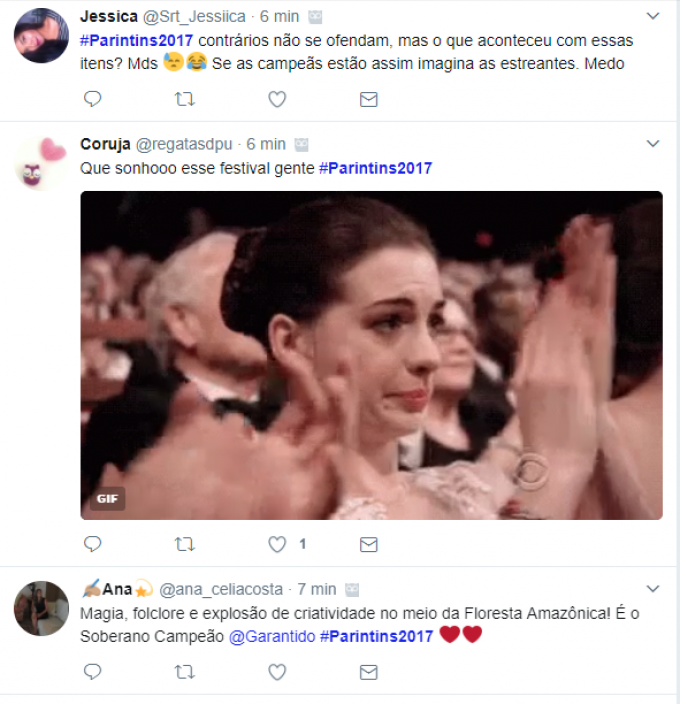Reply to Coruja's tweet
This screenshot has height=704, width=680.
point(92,544)
